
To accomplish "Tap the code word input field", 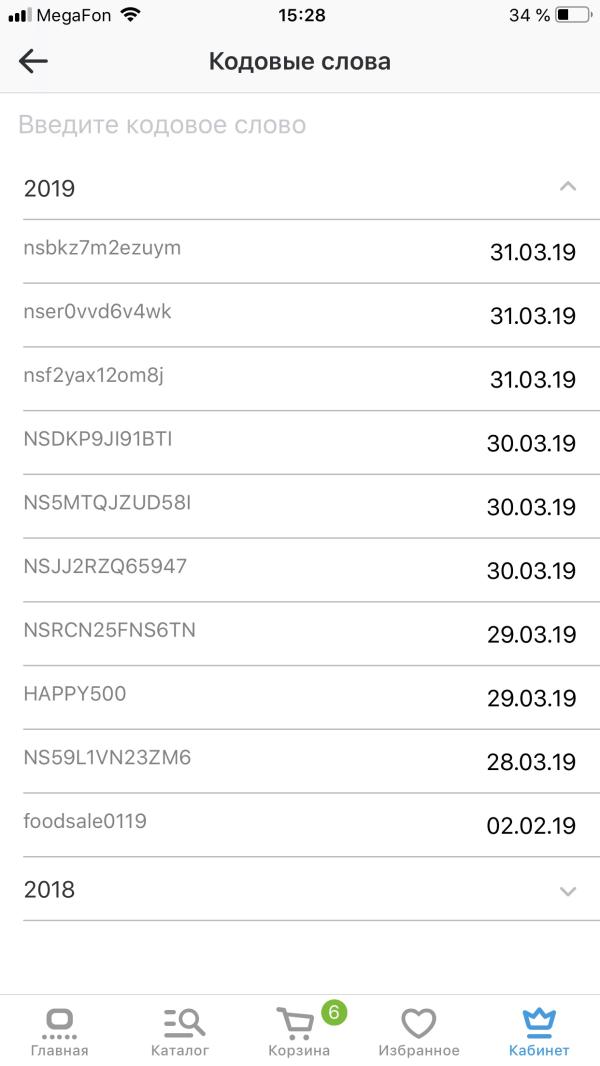I will 300,125.
